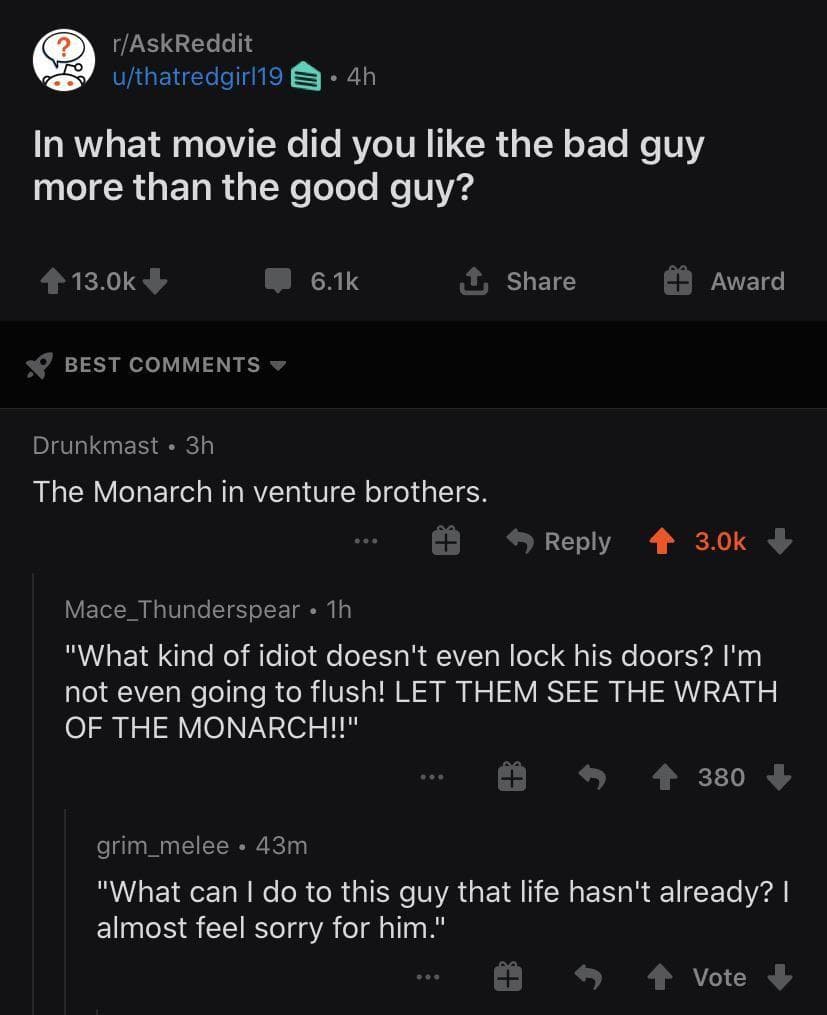Tap the rocket icon beside BEST COMMENTS
Viewport: 827px width, 1015px height.
pyautogui.click(x=38, y=364)
